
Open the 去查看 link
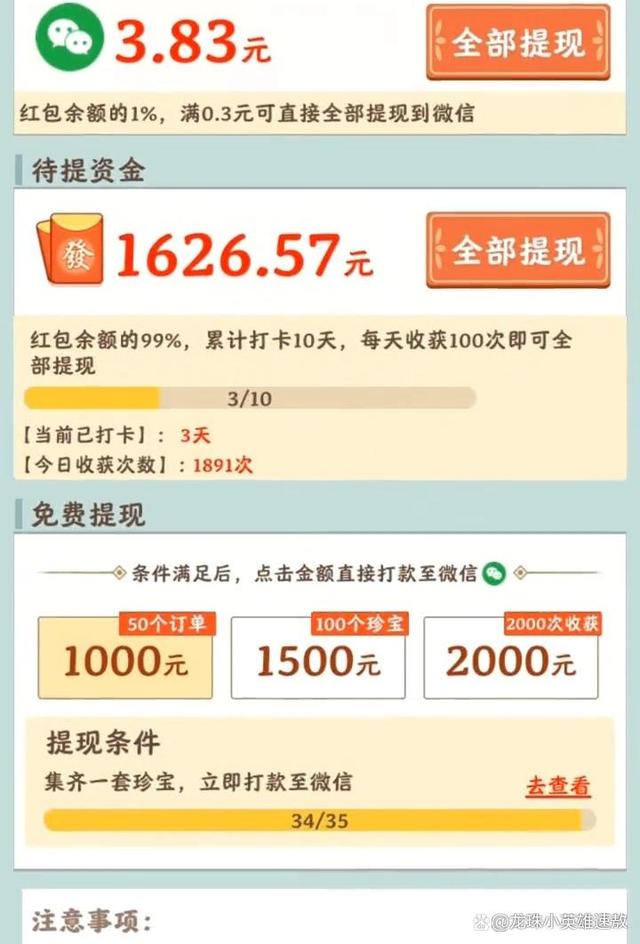[558, 786]
